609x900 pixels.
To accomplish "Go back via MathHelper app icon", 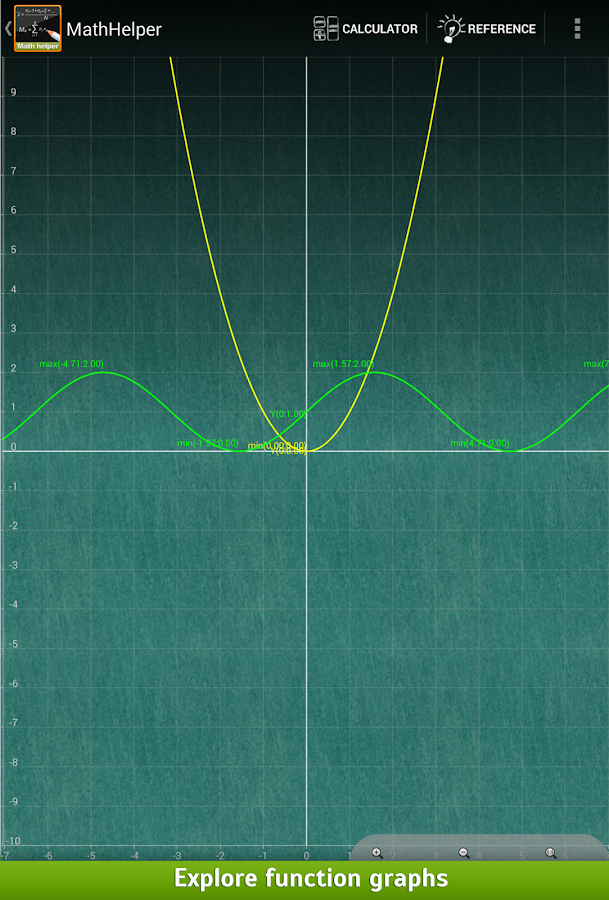I will click(x=37, y=28).
